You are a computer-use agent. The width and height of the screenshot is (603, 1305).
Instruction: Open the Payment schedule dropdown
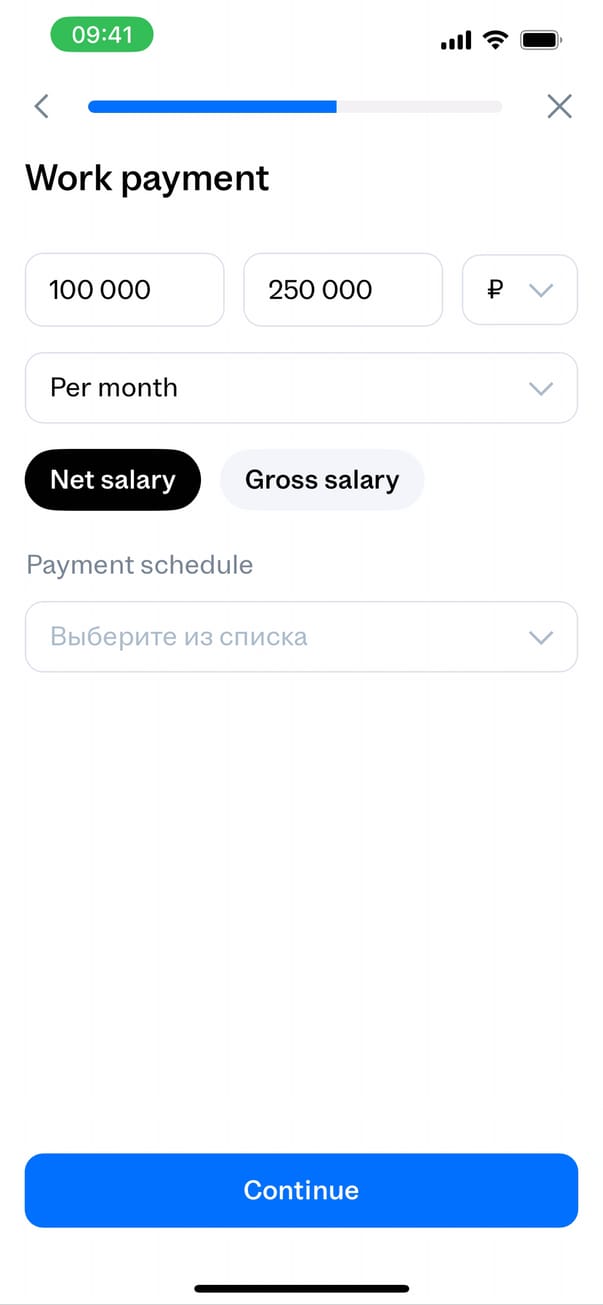pos(301,637)
